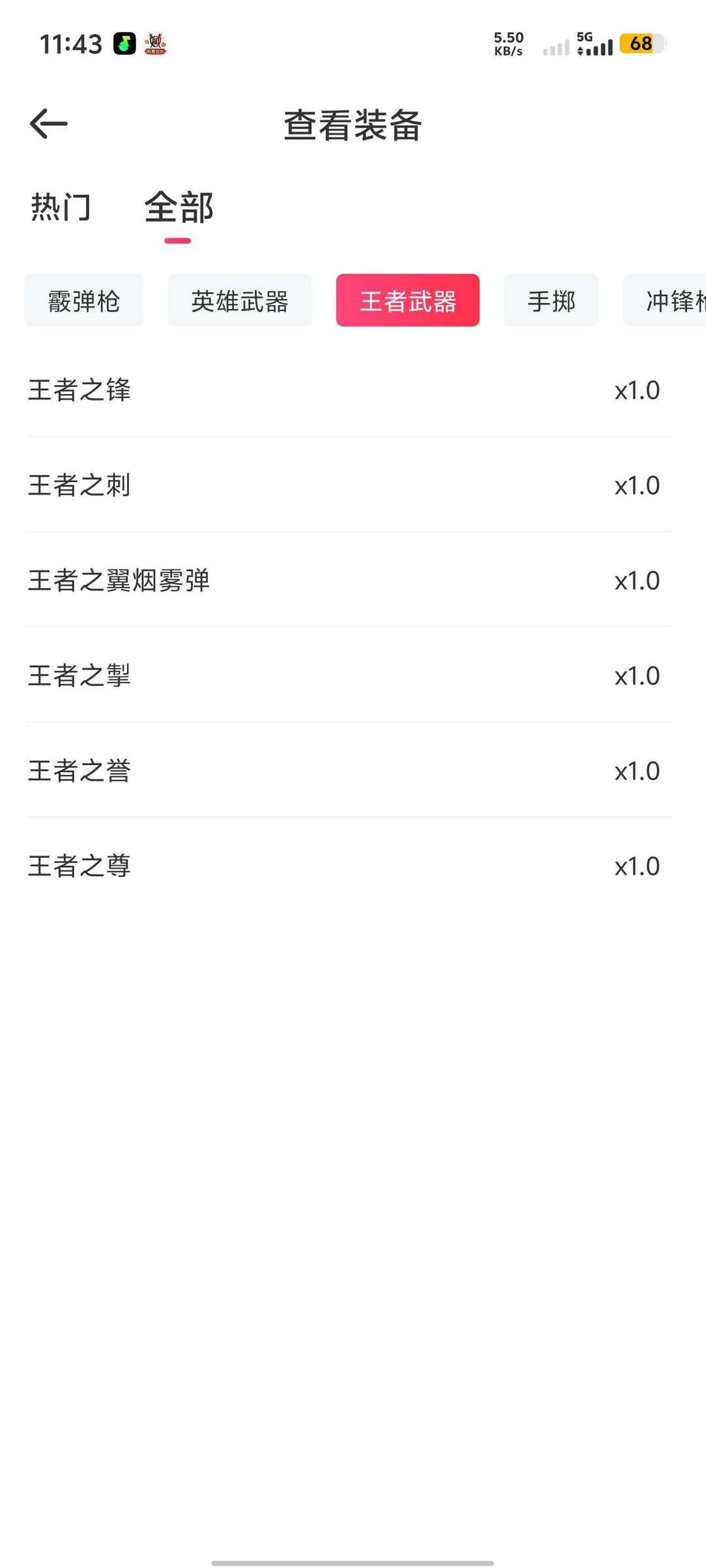Select the 英雄武器 category chip

(239, 301)
